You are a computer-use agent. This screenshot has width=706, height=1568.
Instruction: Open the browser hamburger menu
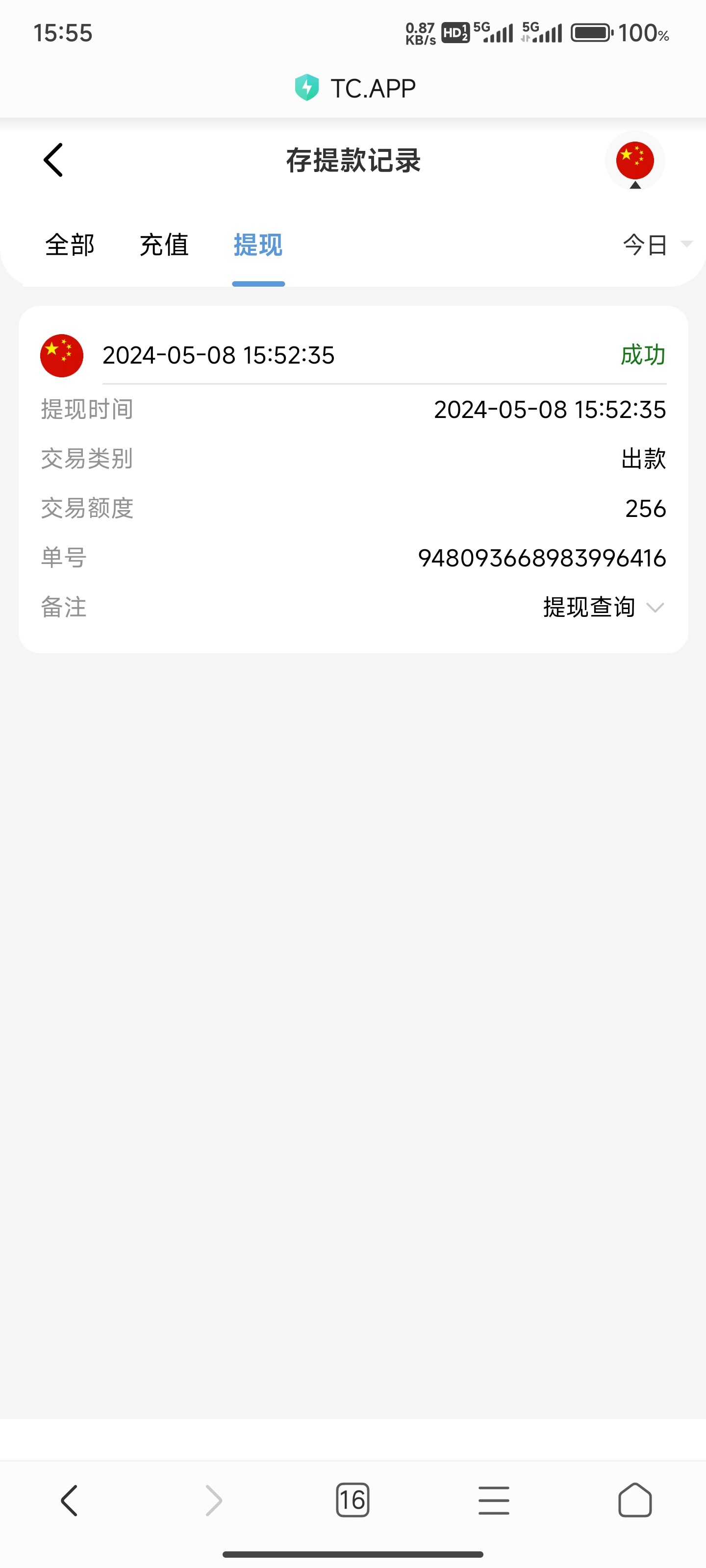(x=493, y=1500)
